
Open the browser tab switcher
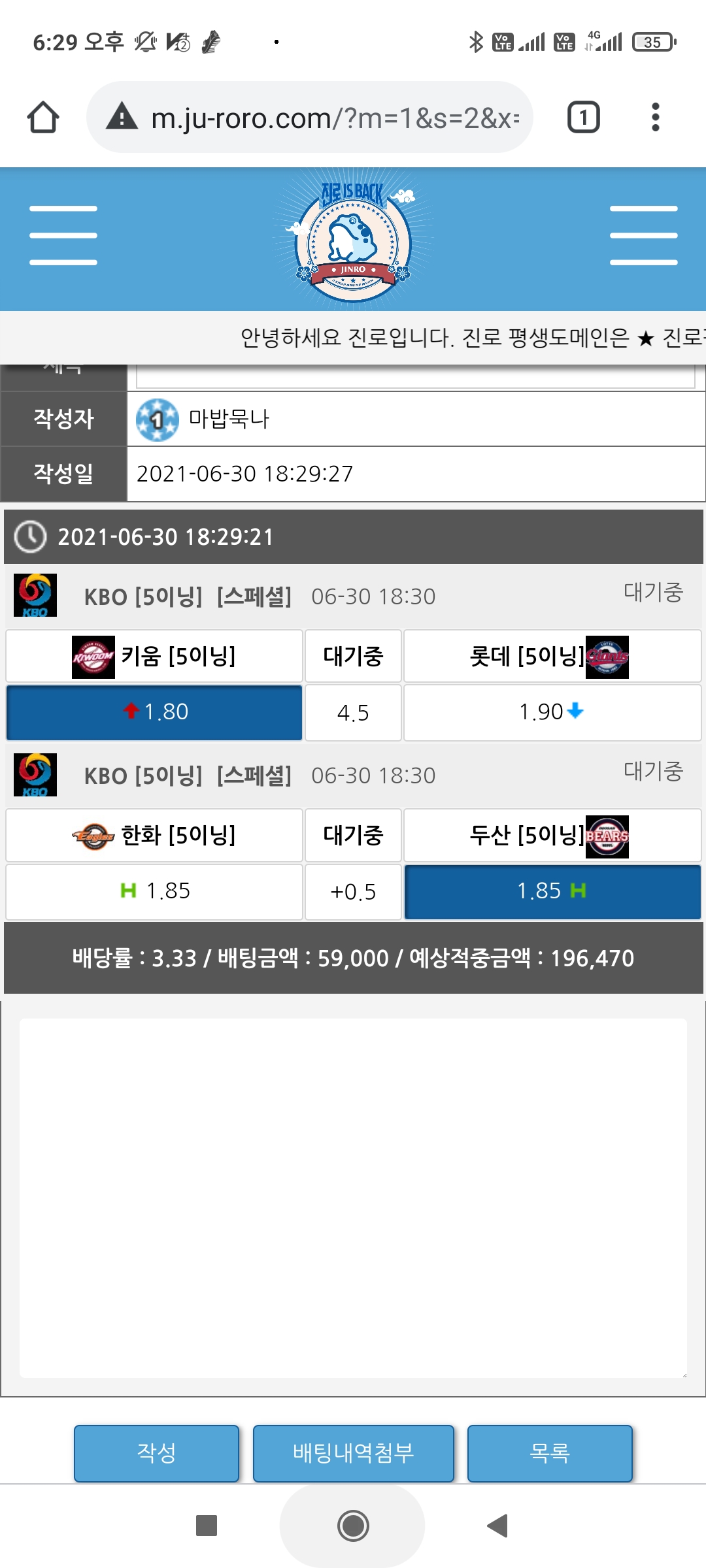pyautogui.click(x=583, y=118)
